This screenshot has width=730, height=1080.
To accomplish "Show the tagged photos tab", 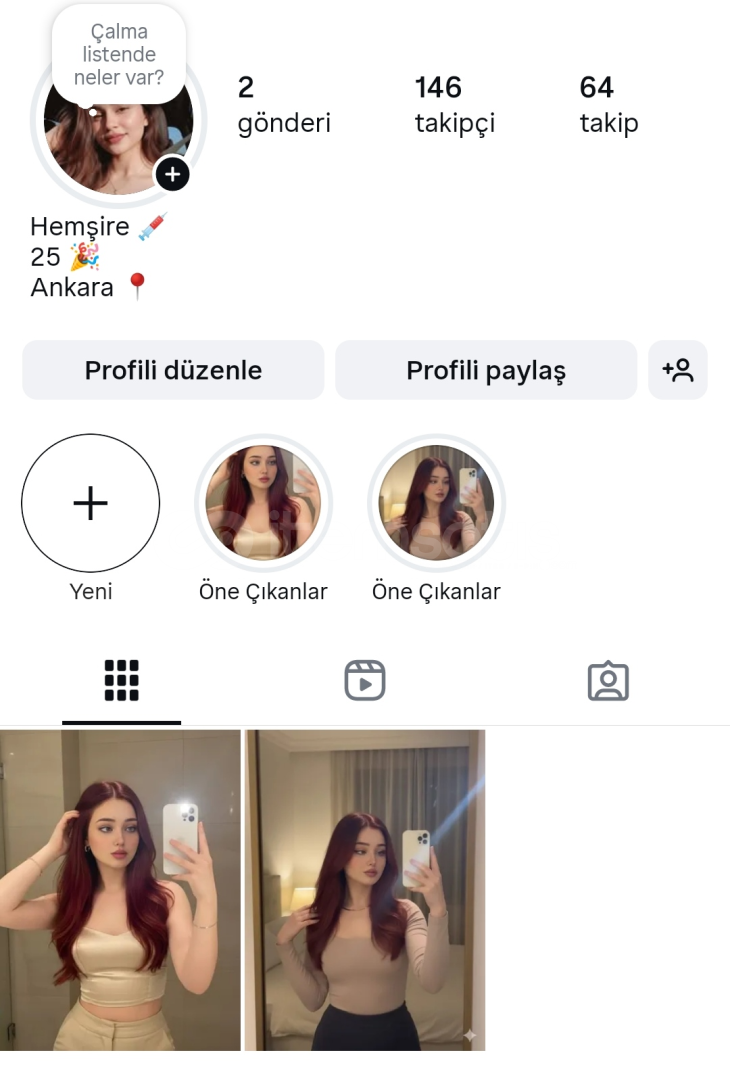I will [608, 681].
